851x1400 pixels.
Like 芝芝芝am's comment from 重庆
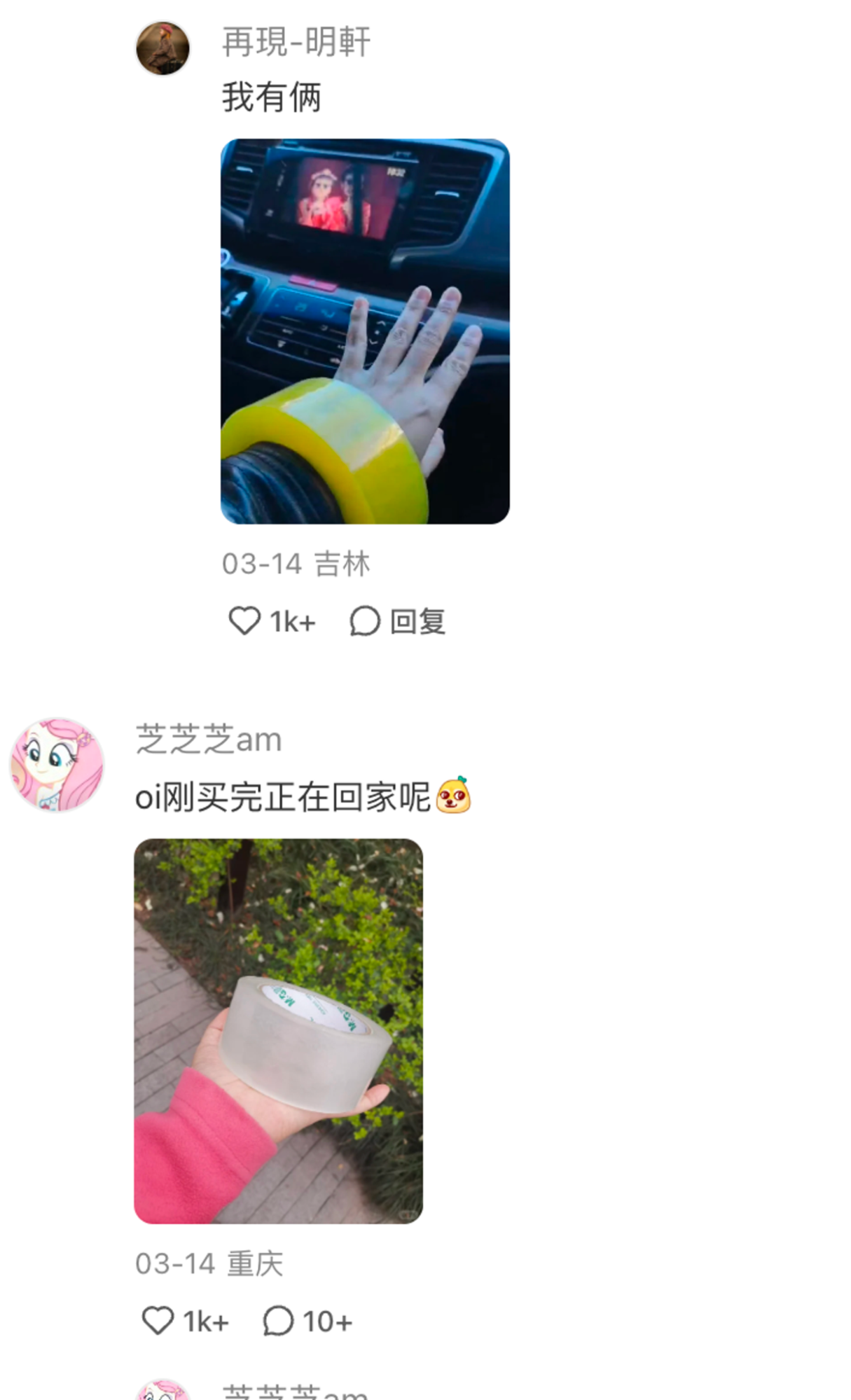(x=158, y=1321)
